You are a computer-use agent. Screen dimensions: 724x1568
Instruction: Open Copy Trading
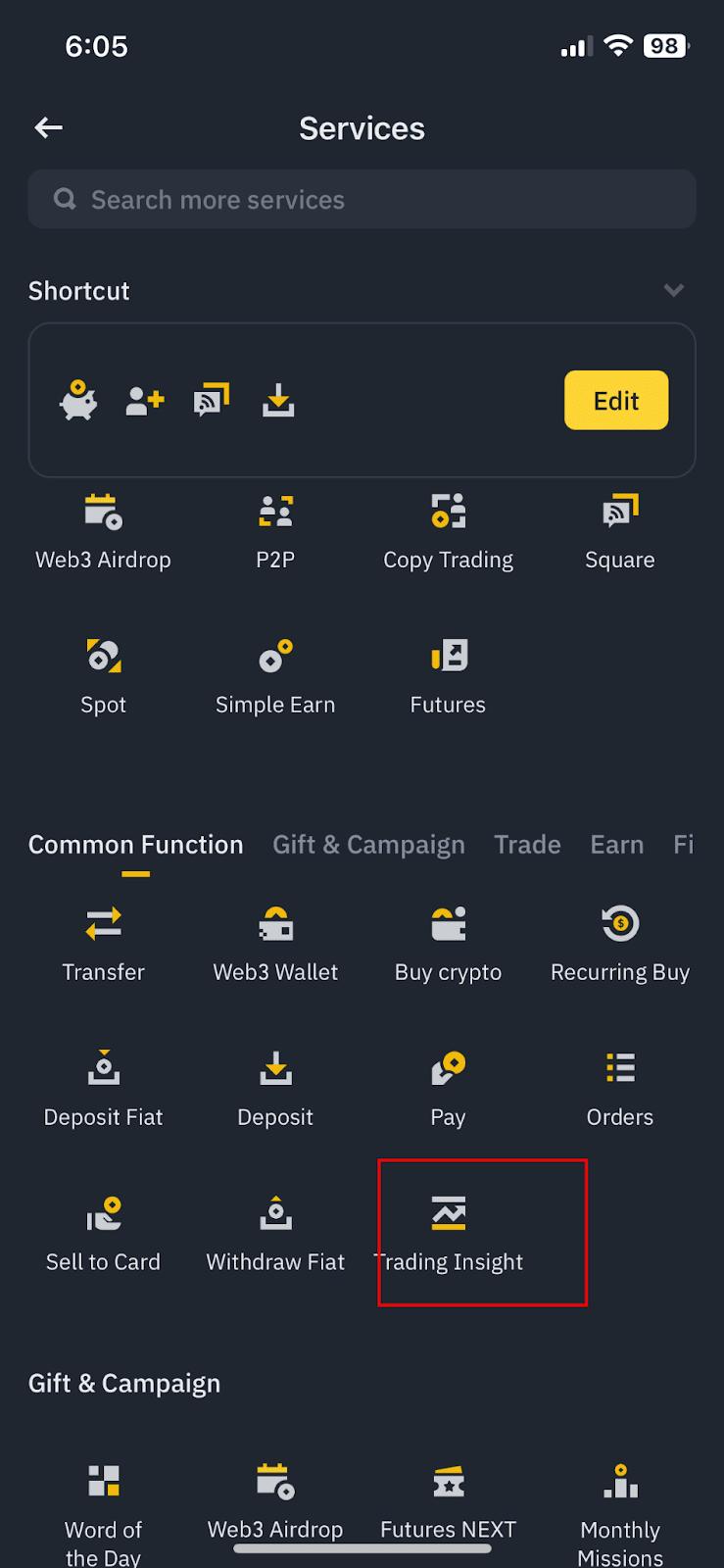click(448, 532)
